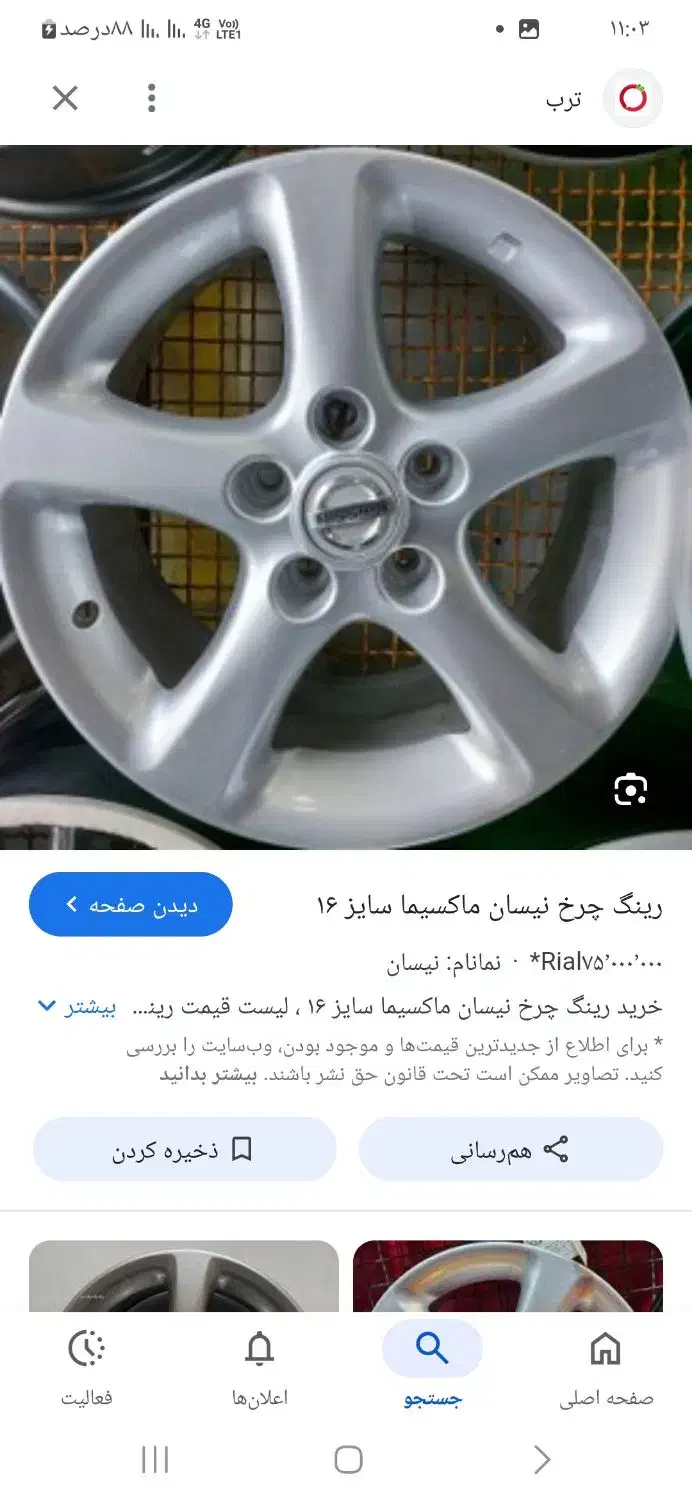Viewport: 692px width, 1500px height.
Task: Close the image preview with the X
Action: tap(65, 98)
